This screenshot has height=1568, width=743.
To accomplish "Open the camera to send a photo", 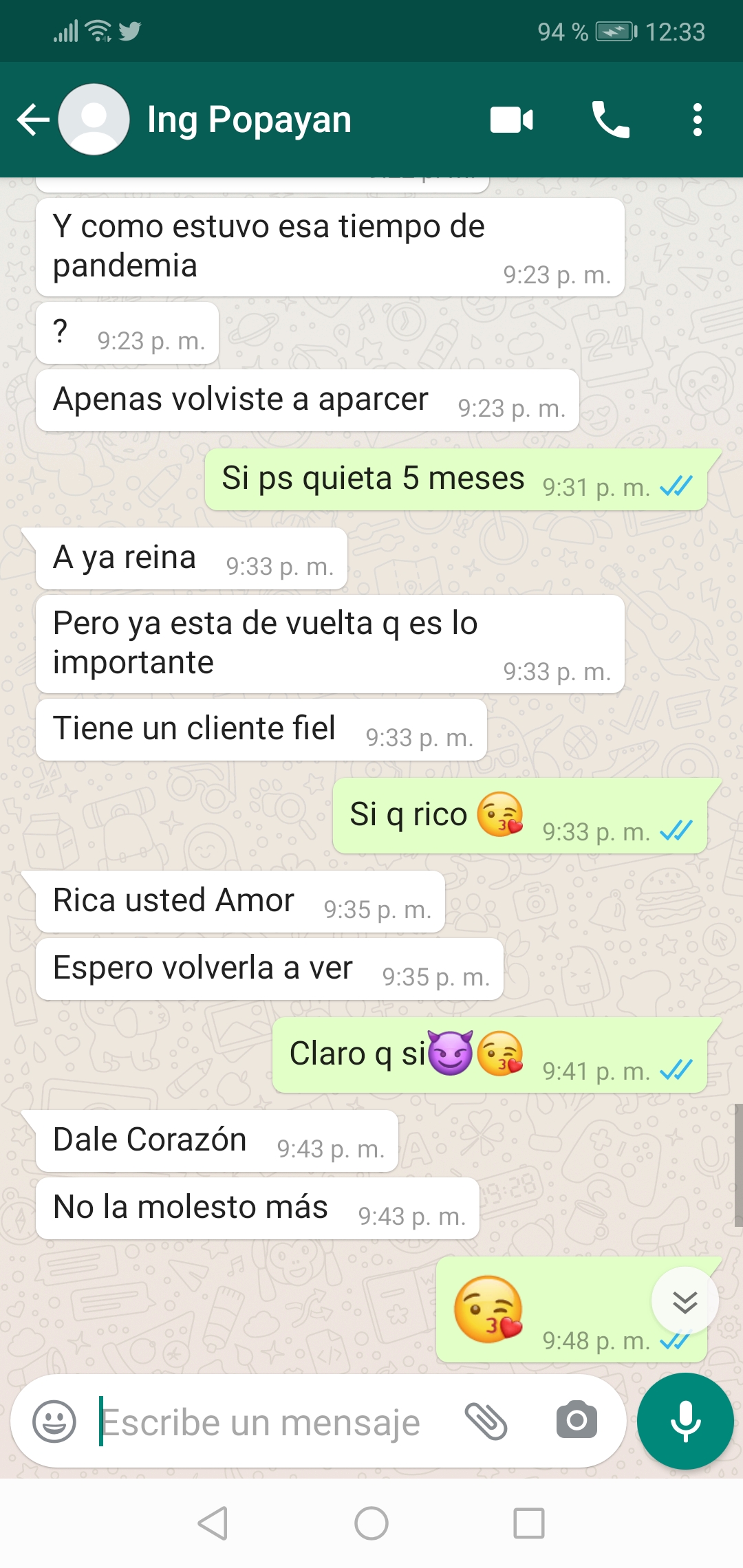I will pos(577,1421).
